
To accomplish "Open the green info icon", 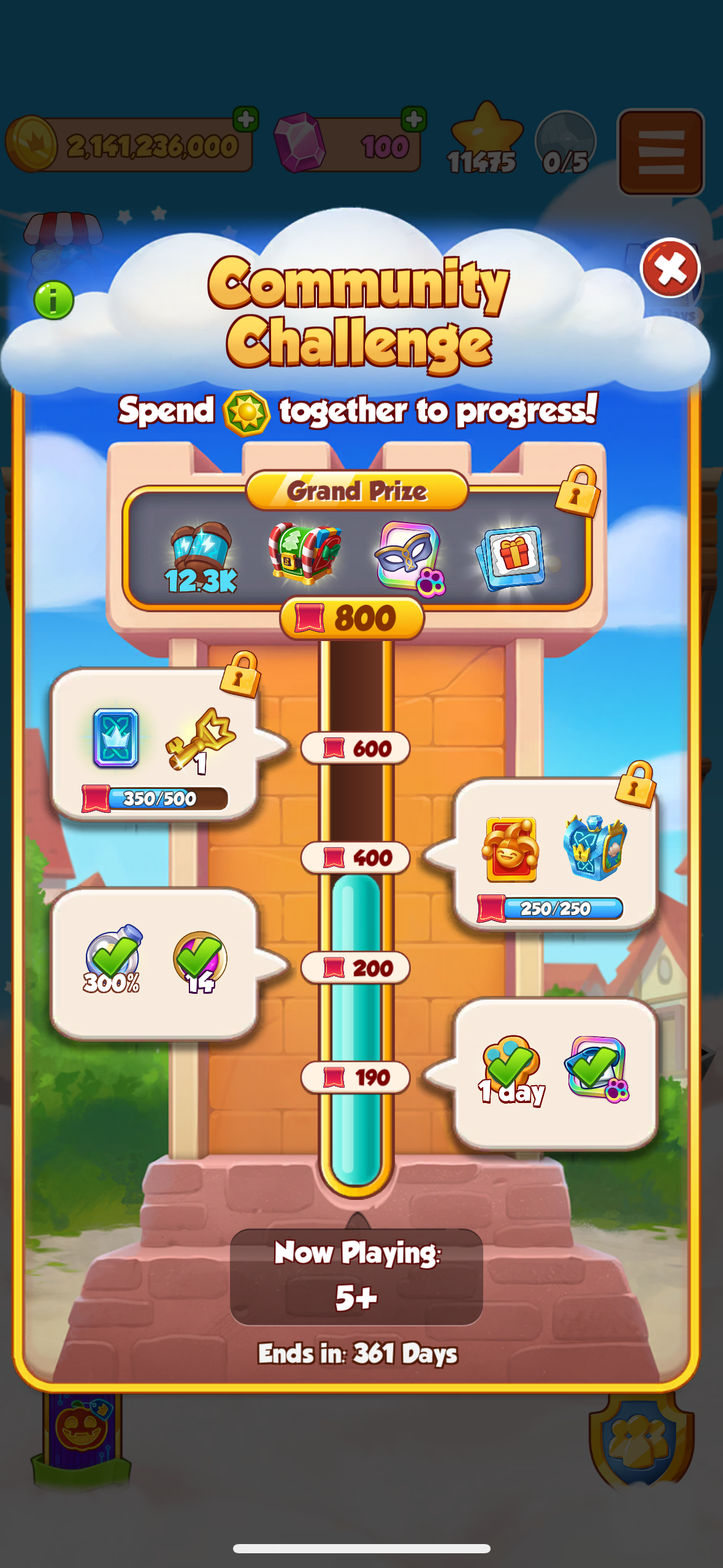I will point(54,301).
